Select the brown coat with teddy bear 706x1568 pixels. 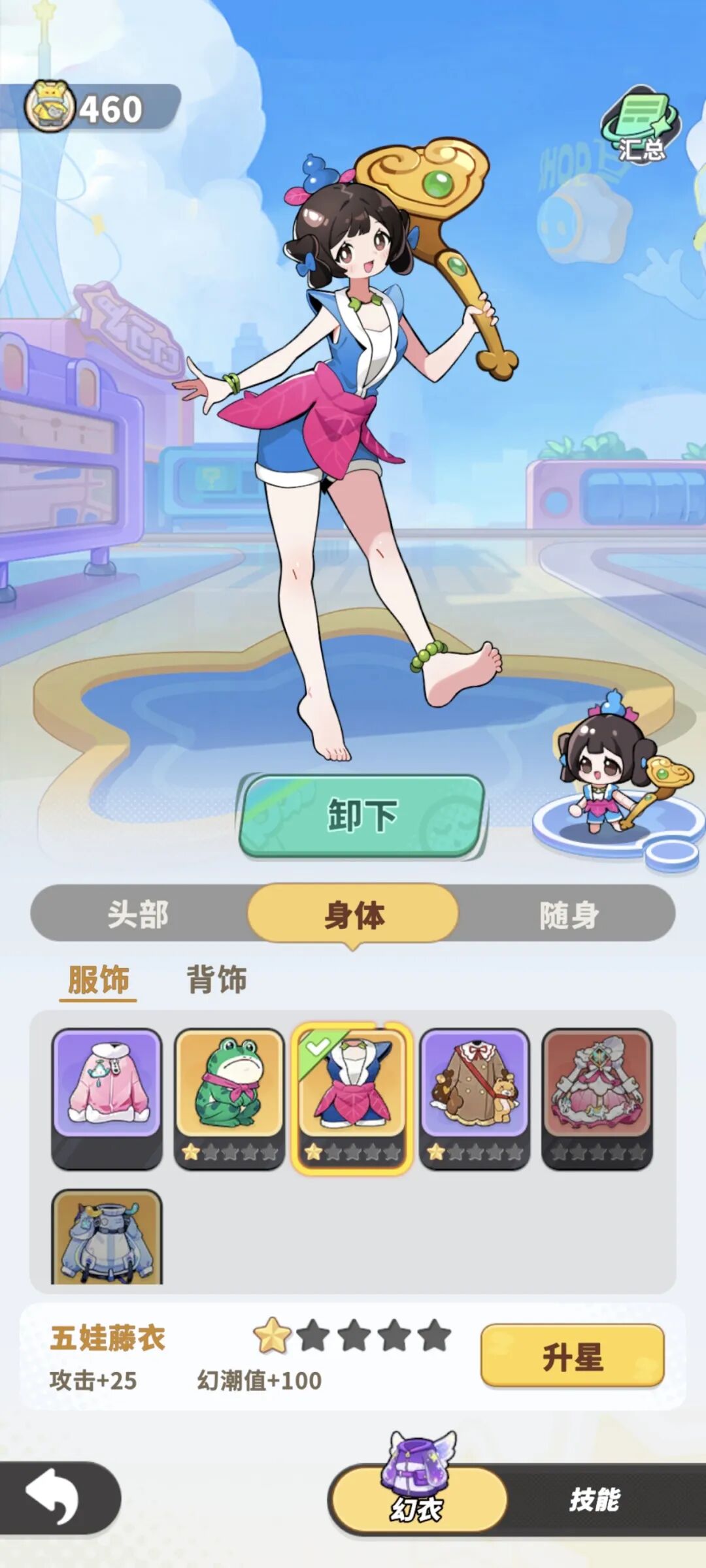[475, 1085]
